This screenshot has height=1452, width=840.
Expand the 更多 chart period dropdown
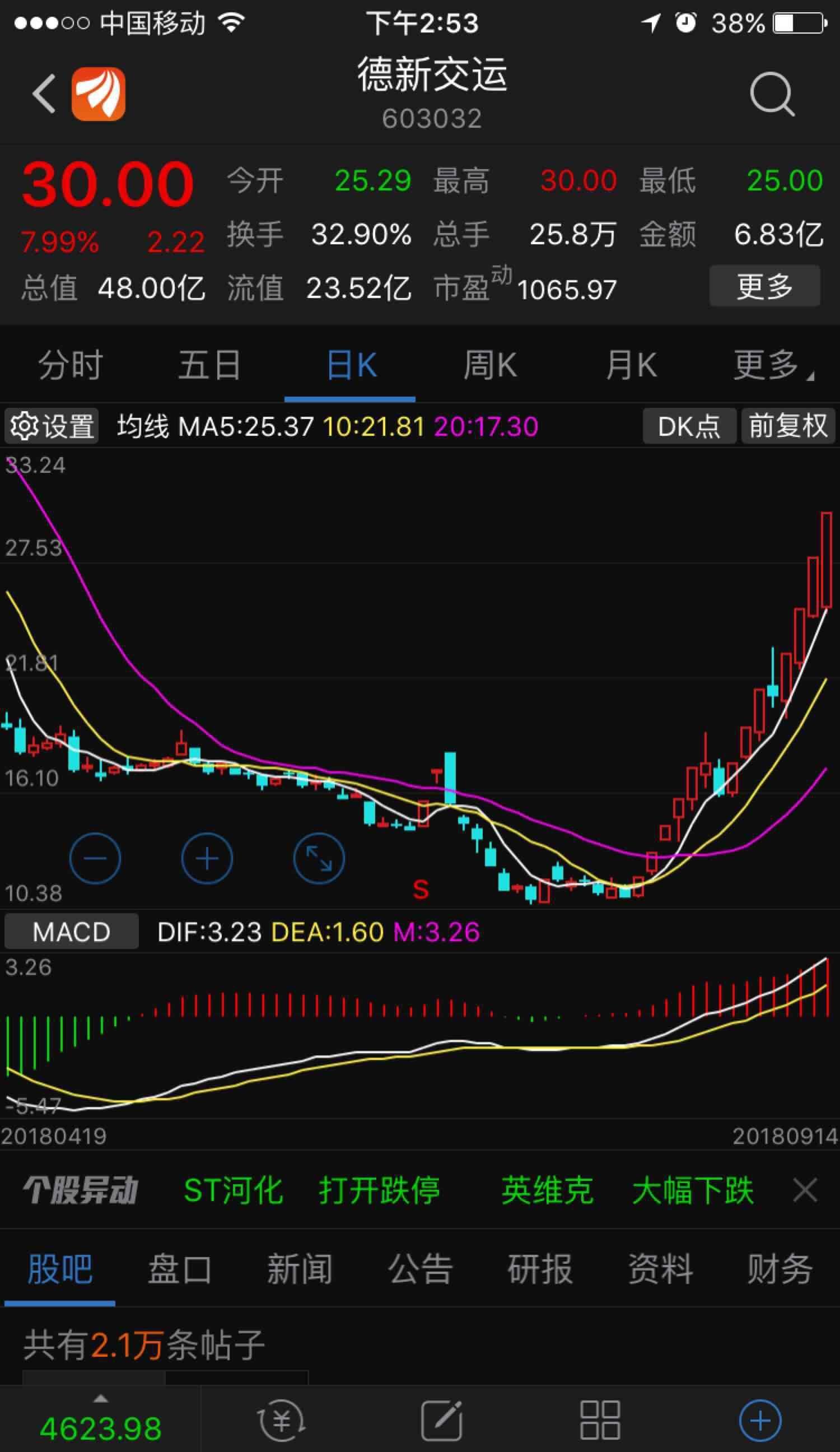click(x=771, y=365)
